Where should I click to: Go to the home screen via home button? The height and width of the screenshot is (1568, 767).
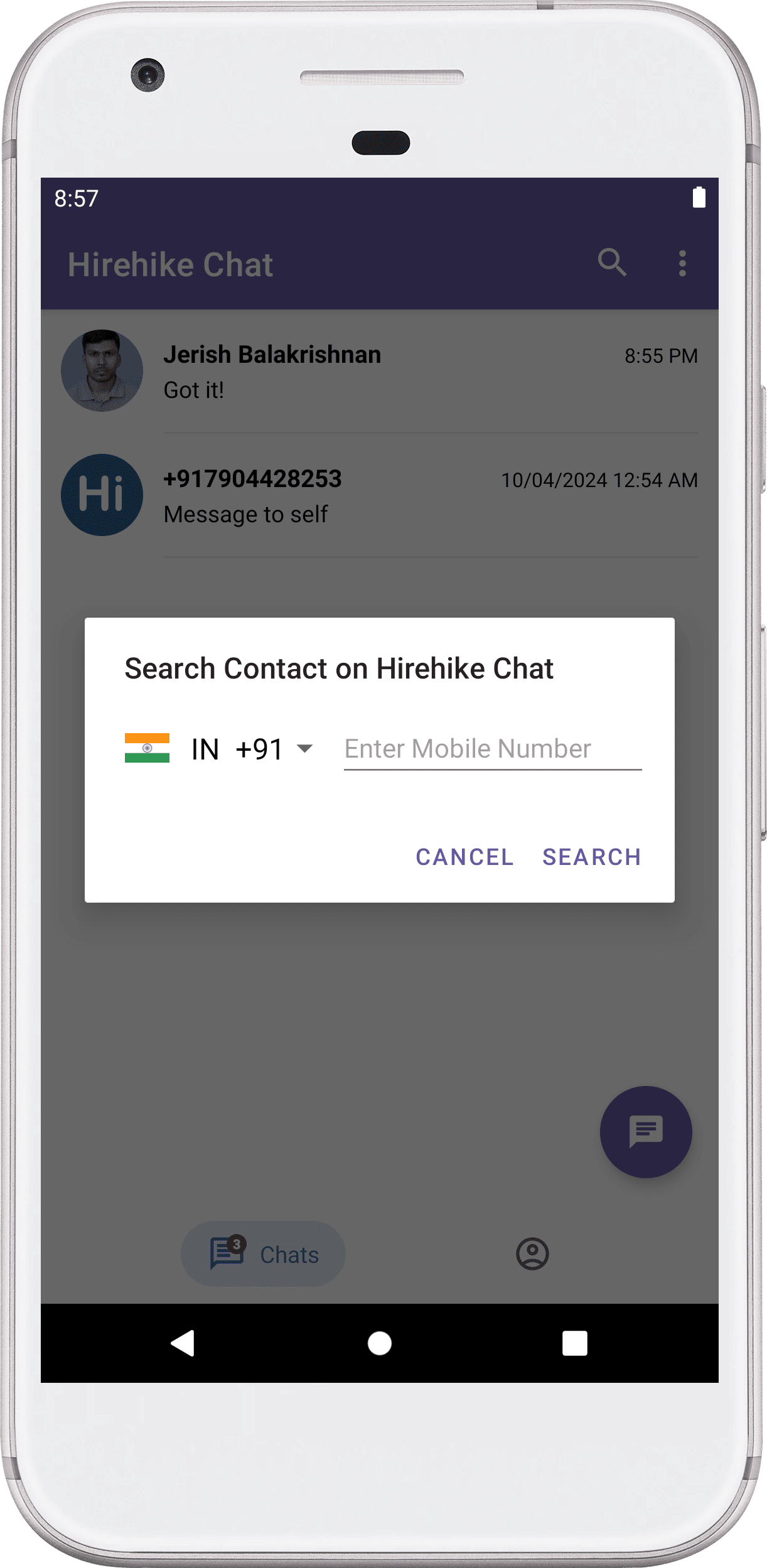point(379,1343)
